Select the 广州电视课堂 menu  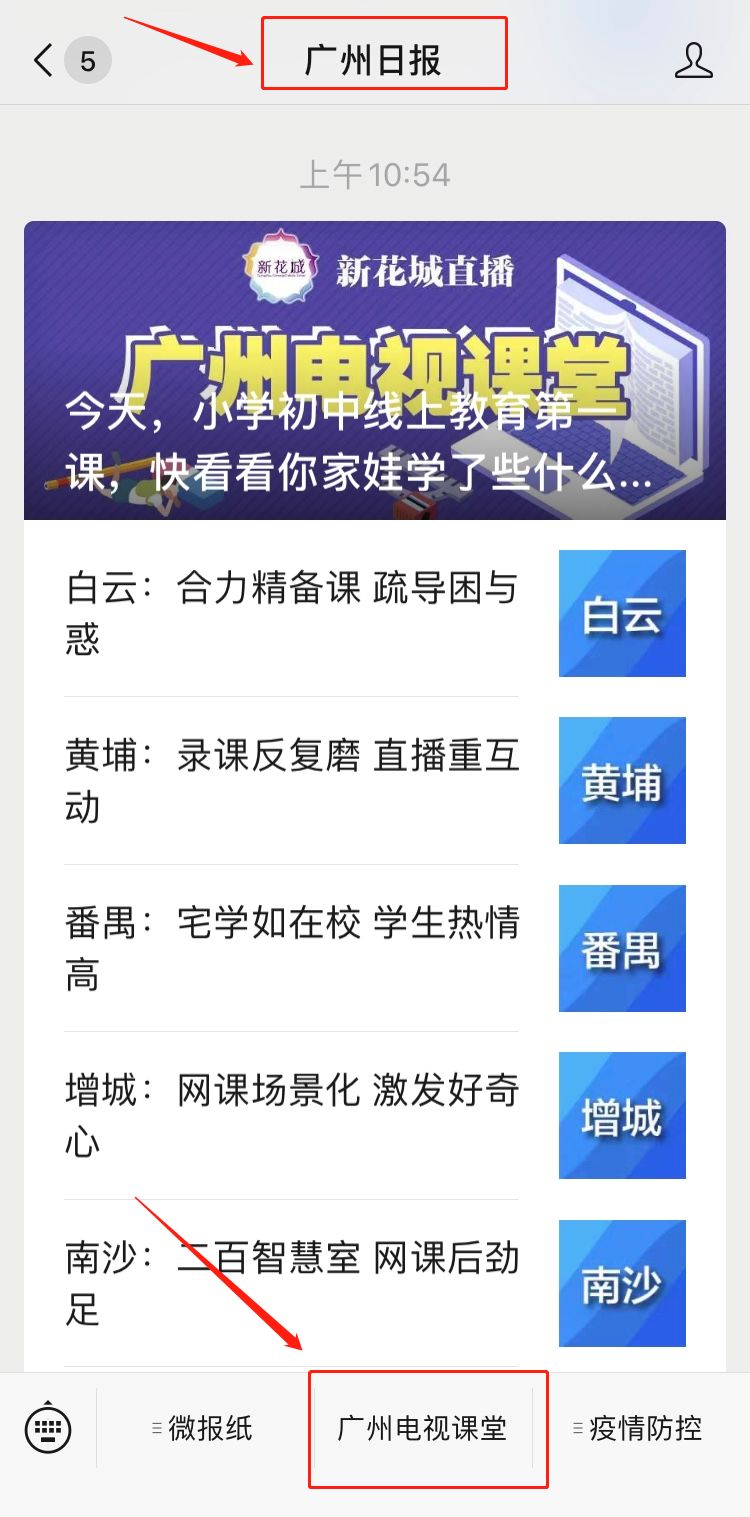pos(422,1429)
